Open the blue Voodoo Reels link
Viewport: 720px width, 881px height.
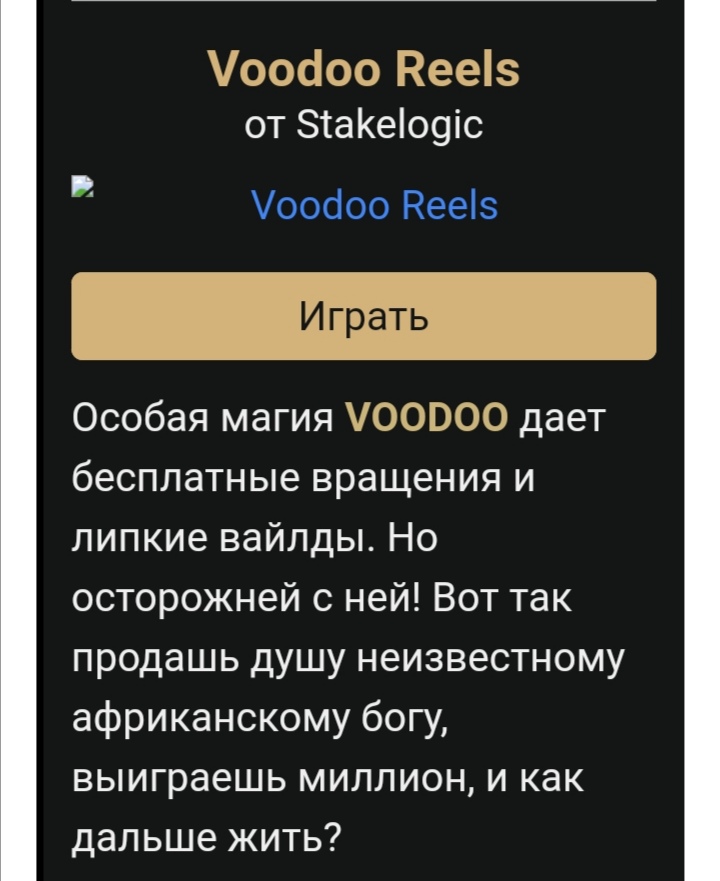[x=374, y=206]
